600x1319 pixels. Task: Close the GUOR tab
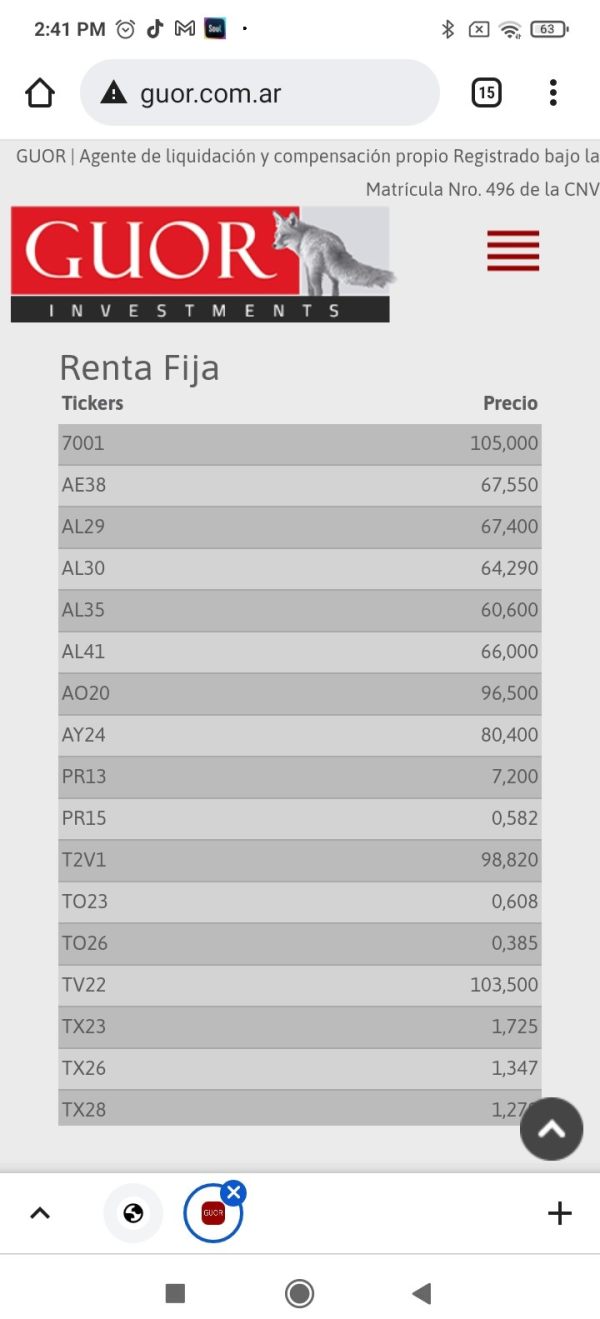click(234, 1192)
